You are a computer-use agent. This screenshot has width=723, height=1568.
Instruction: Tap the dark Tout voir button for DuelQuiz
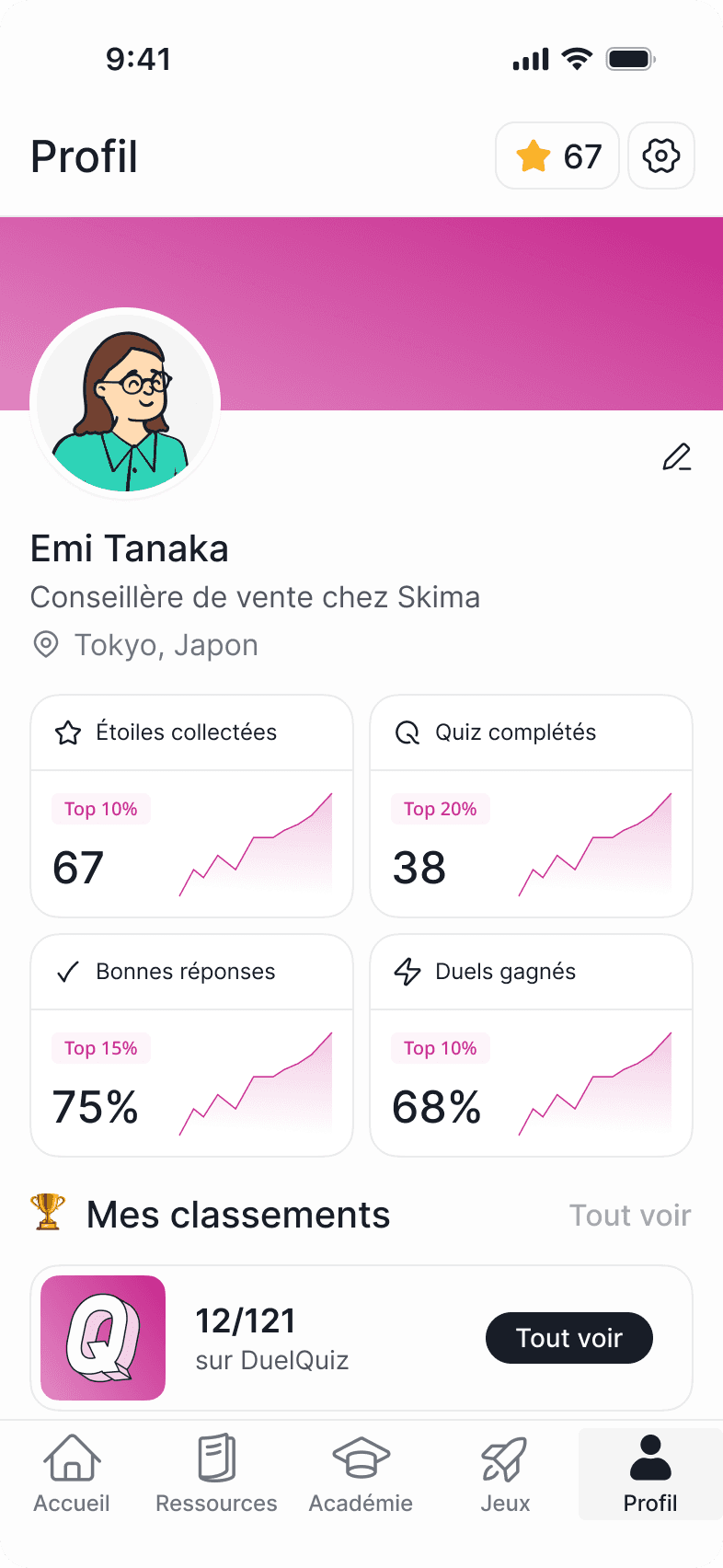coord(569,1338)
